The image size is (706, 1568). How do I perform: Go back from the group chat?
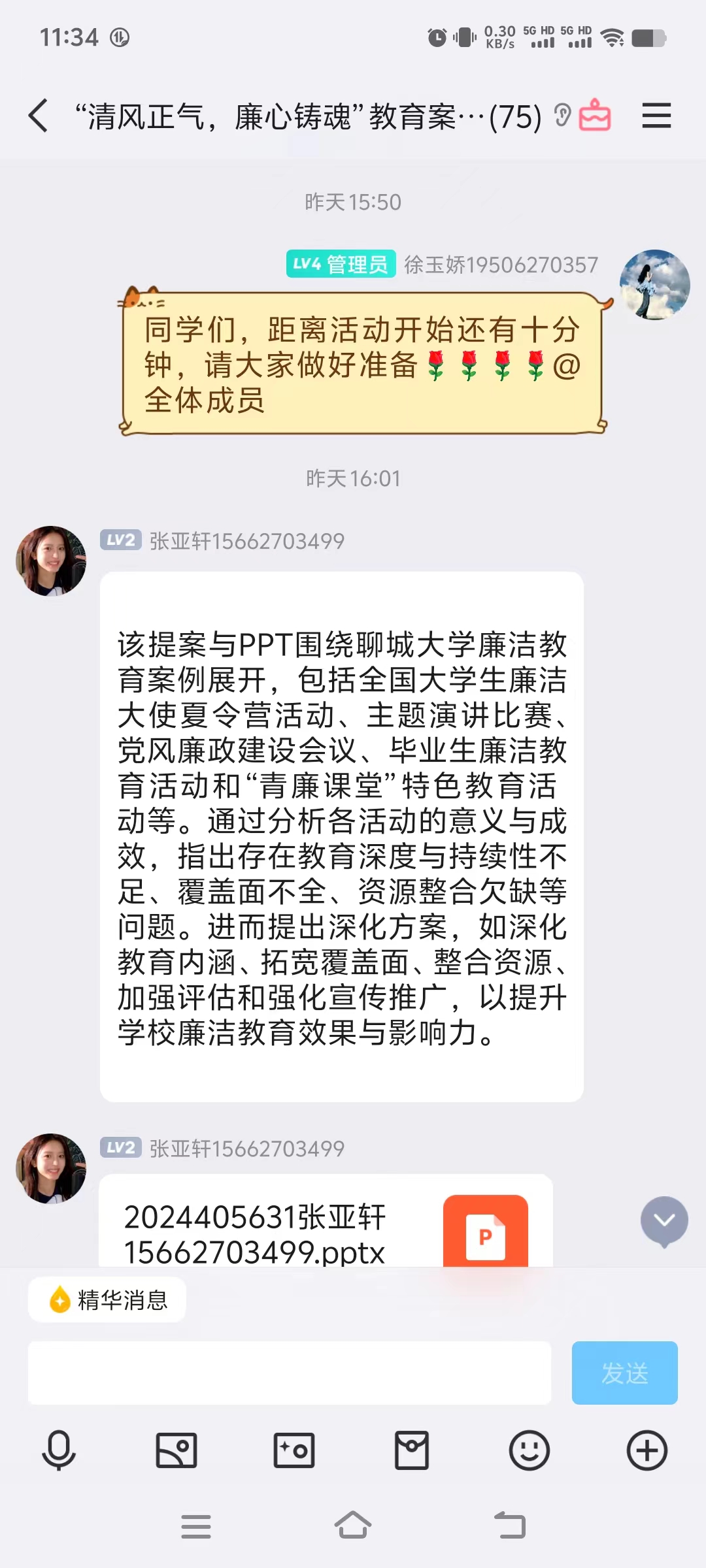39,116
